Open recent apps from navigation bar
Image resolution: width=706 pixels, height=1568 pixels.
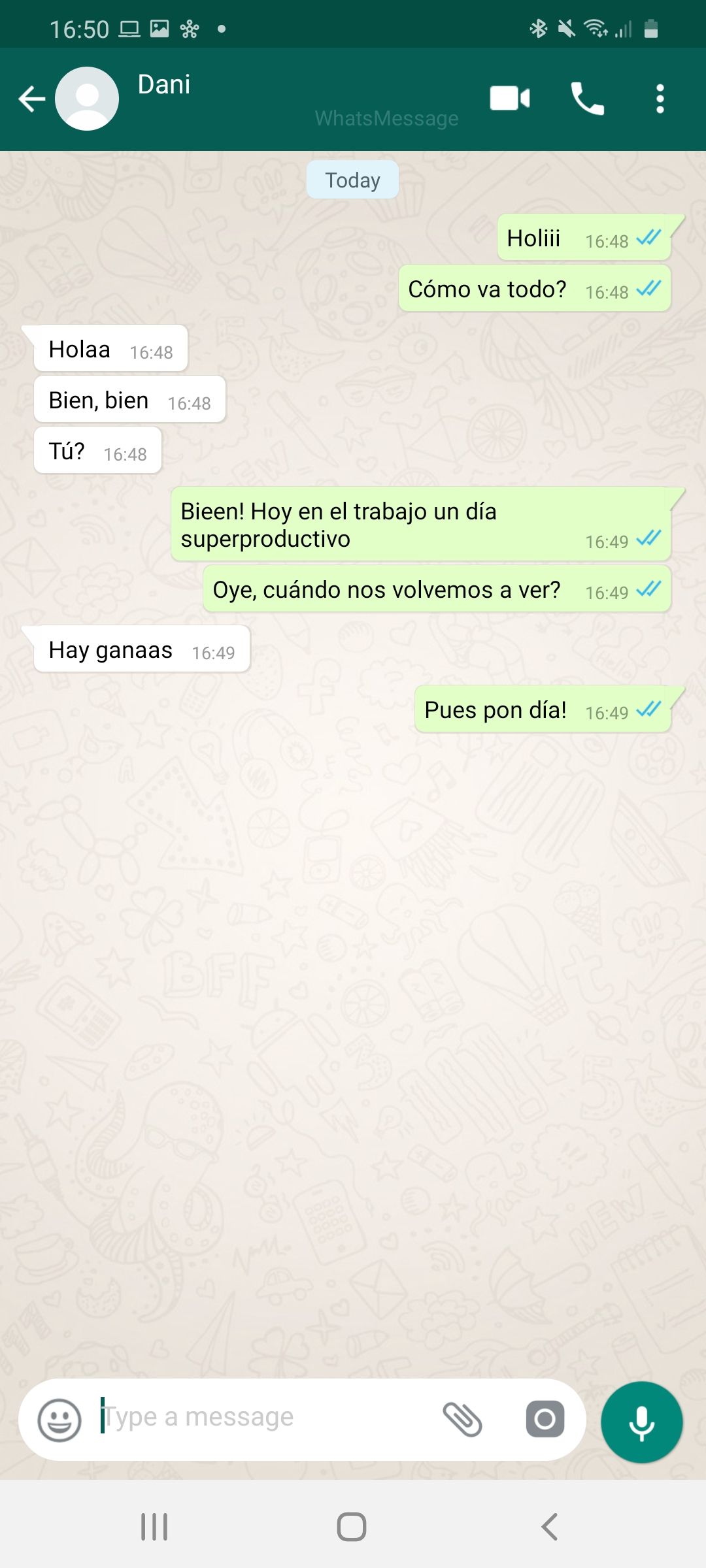click(x=154, y=1527)
